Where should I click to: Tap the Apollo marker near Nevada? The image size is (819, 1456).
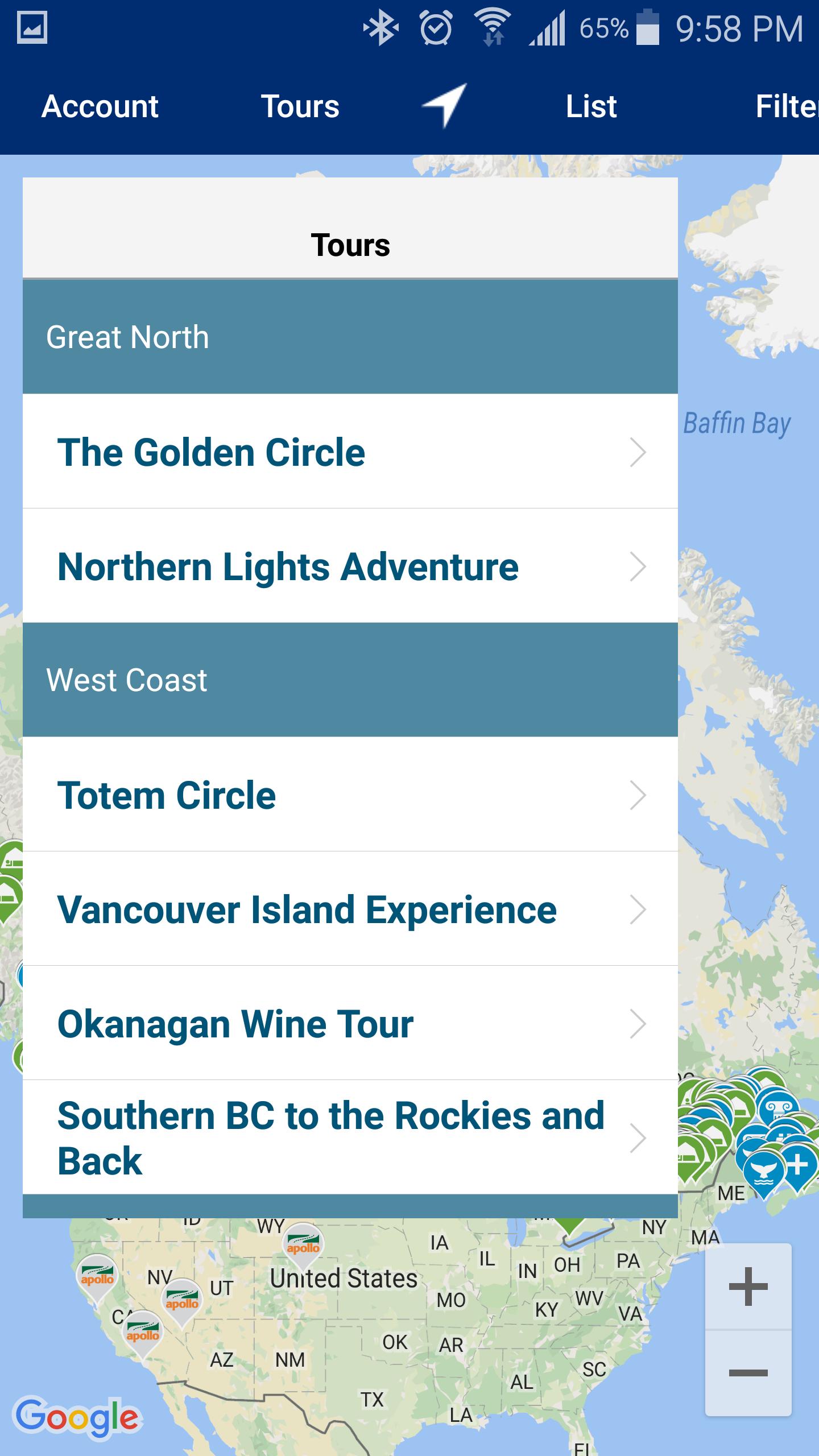181,1301
